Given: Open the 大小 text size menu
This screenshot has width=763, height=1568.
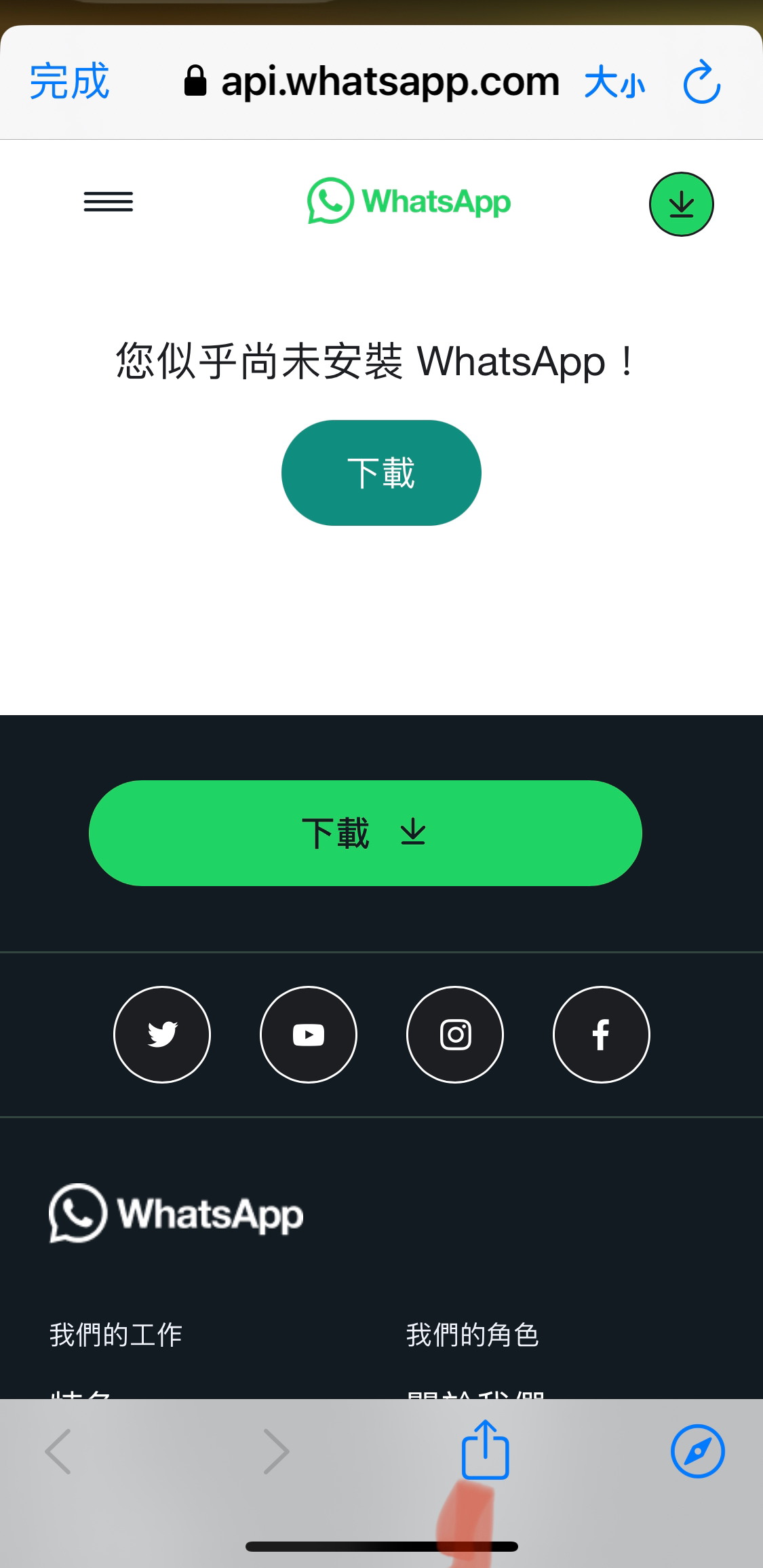Looking at the screenshot, I should [x=614, y=83].
